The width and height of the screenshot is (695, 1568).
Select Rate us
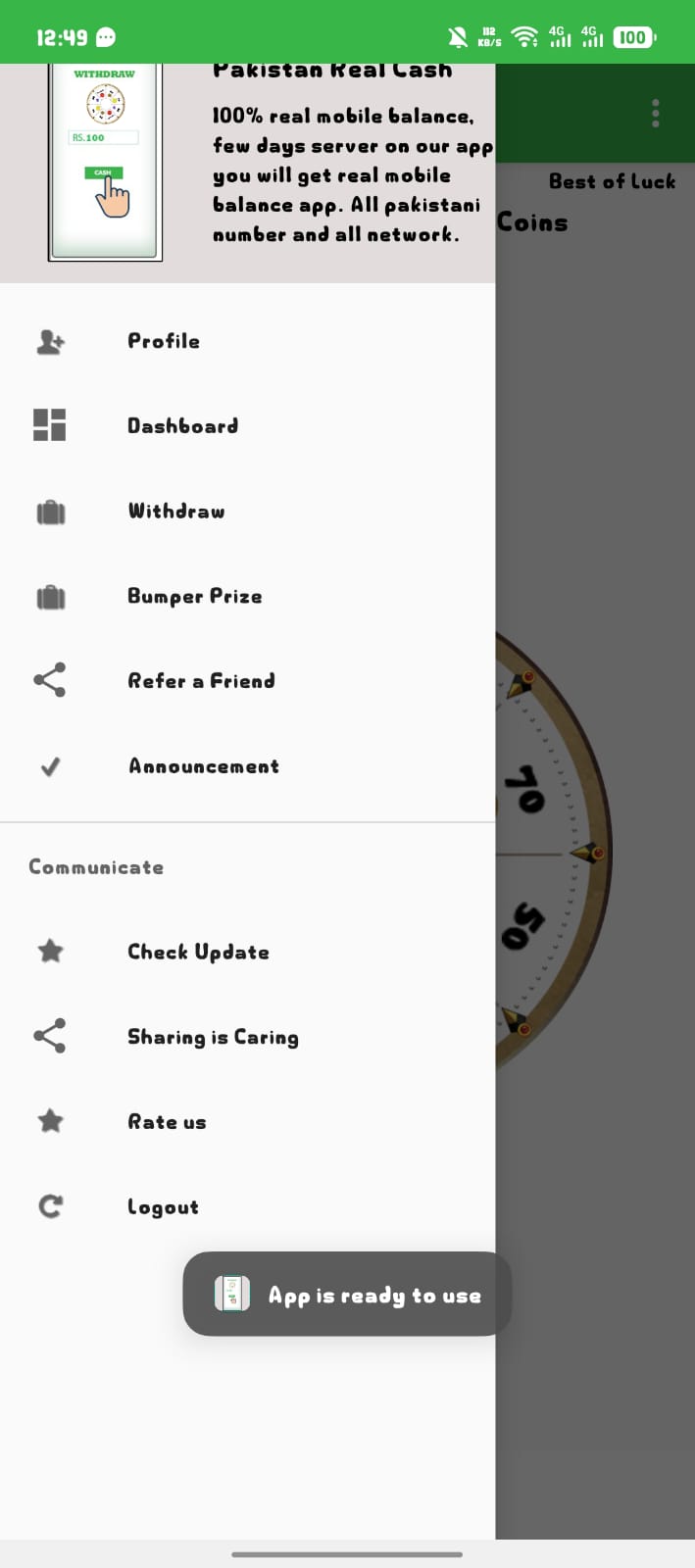[x=167, y=1122]
